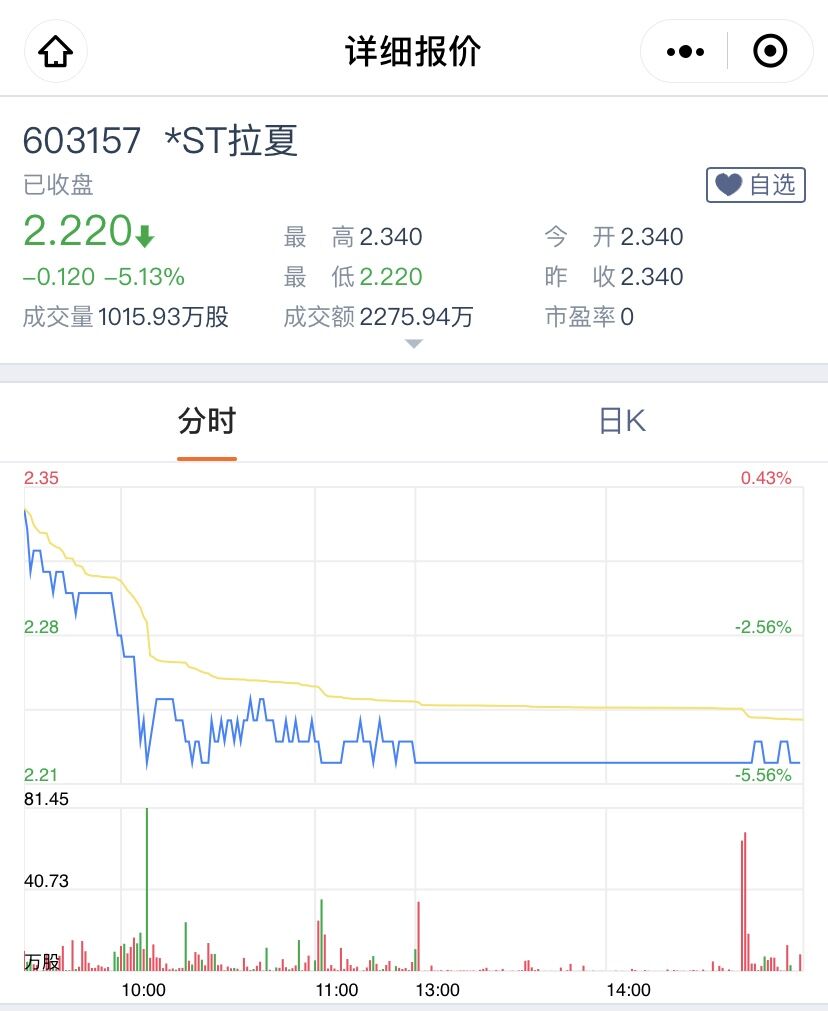This screenshot has width=828, height=1011.
Task: Close the mini program with the circle button
Action: [769, 51]
